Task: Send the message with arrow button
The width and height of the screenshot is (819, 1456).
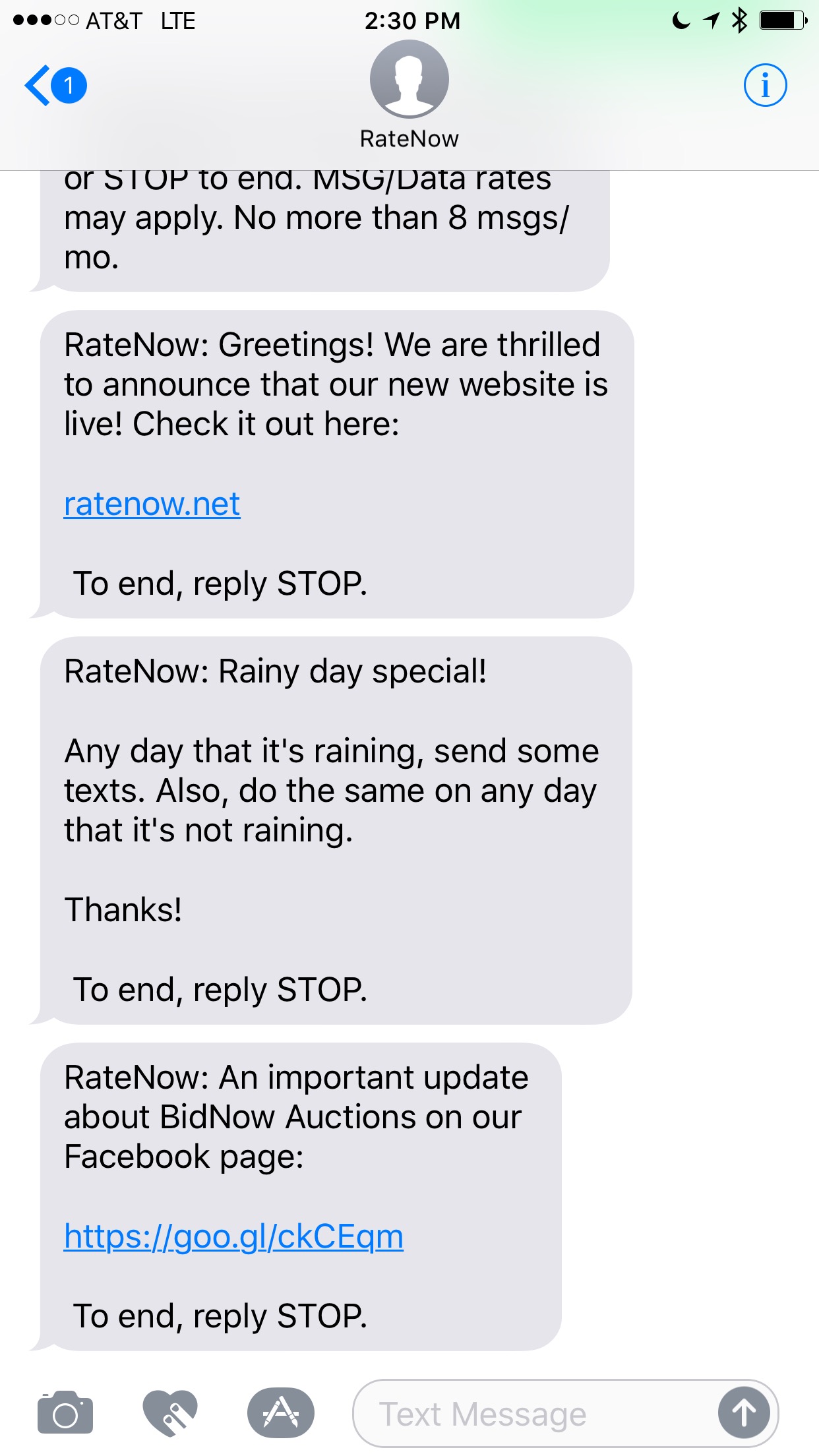Action: pyautogui.click(x=744, y=1413)
